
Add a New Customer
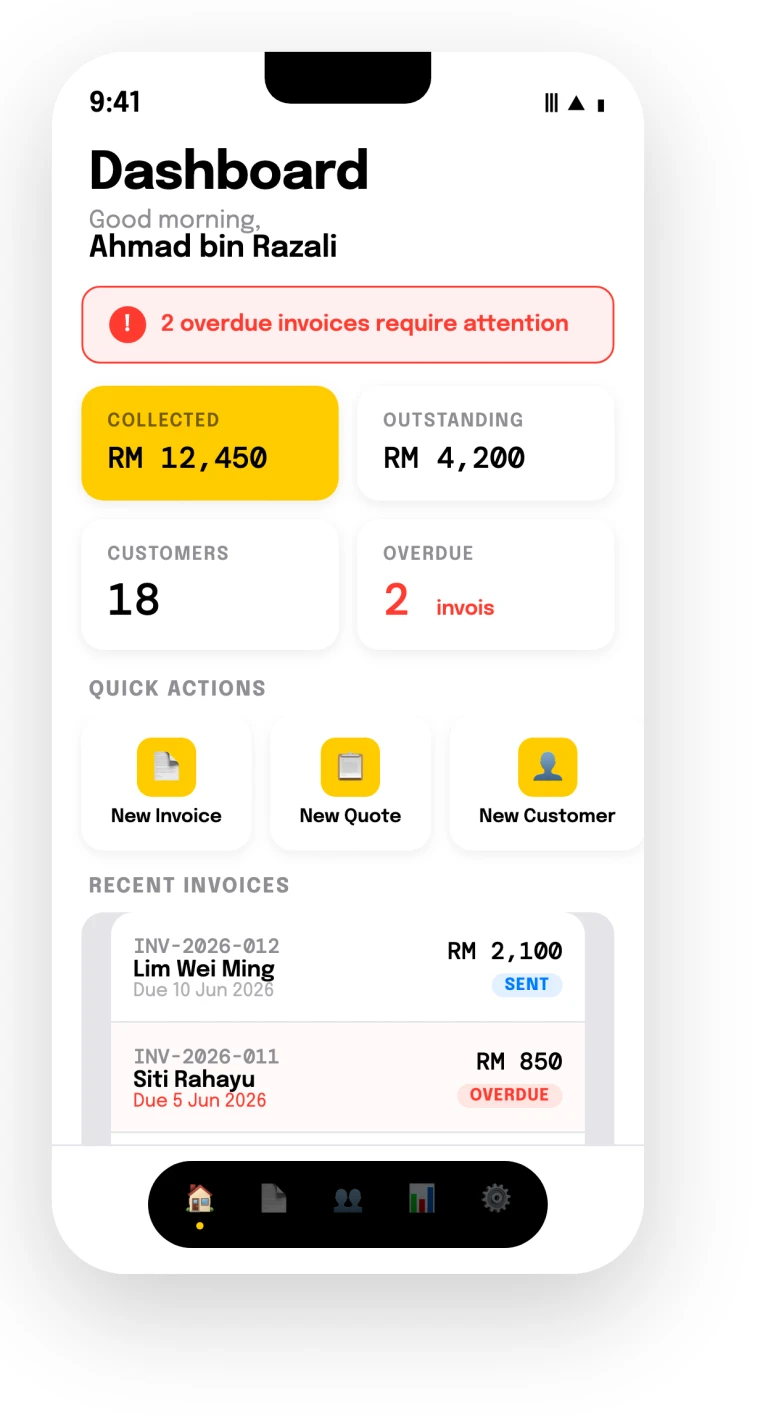[x=547, y=784]
